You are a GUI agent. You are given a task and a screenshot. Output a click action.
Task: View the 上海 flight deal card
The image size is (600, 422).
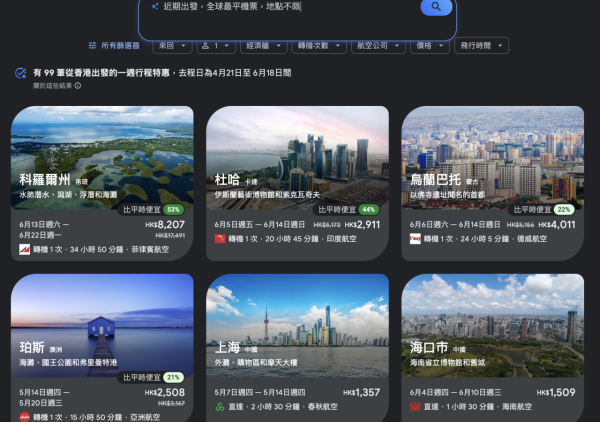tap(297, 345)
